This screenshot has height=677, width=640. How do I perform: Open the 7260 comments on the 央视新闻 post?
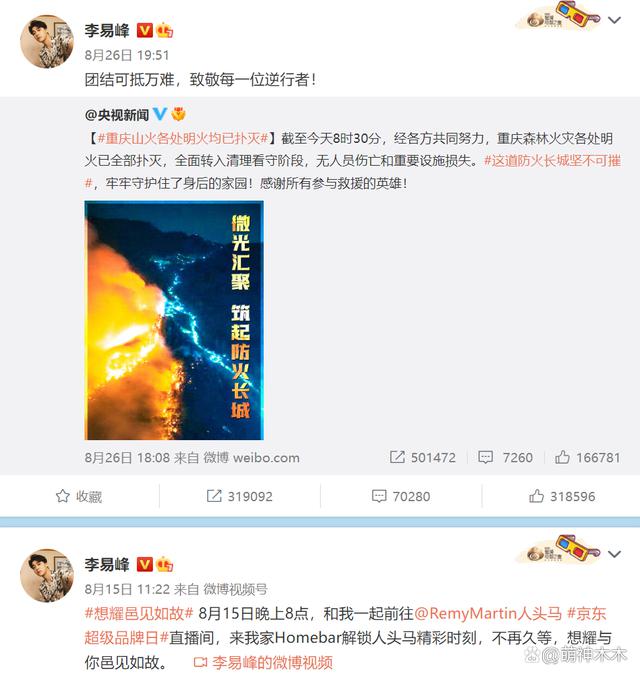pos(507,457)
